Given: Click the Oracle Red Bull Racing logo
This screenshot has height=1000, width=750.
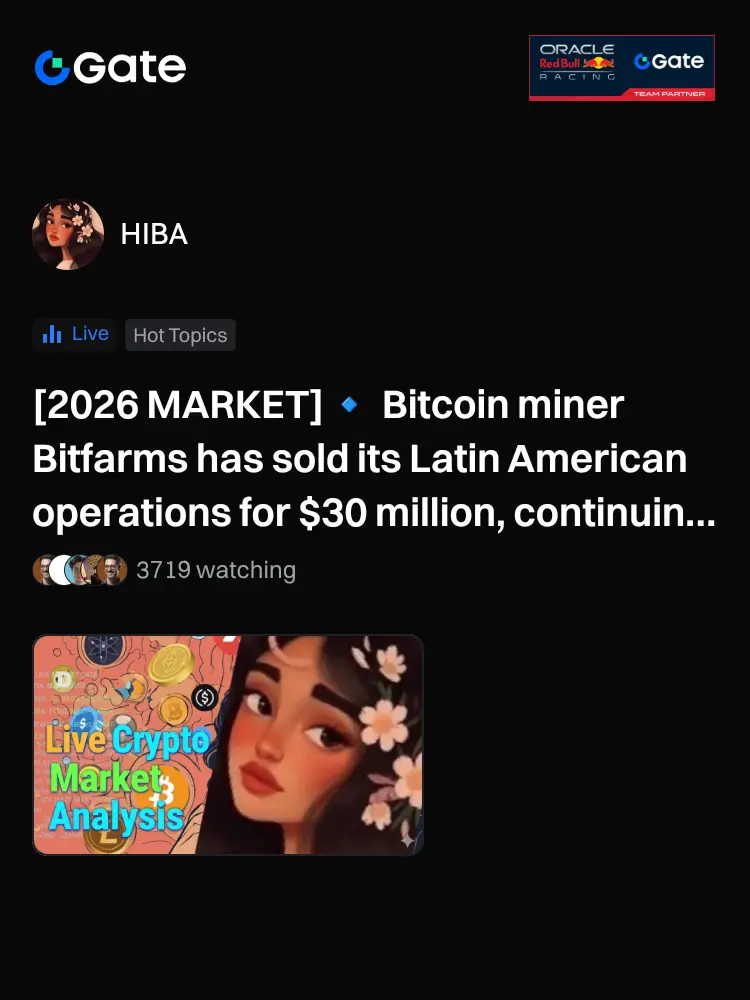Looking at the screenshot, I should 575,61.
